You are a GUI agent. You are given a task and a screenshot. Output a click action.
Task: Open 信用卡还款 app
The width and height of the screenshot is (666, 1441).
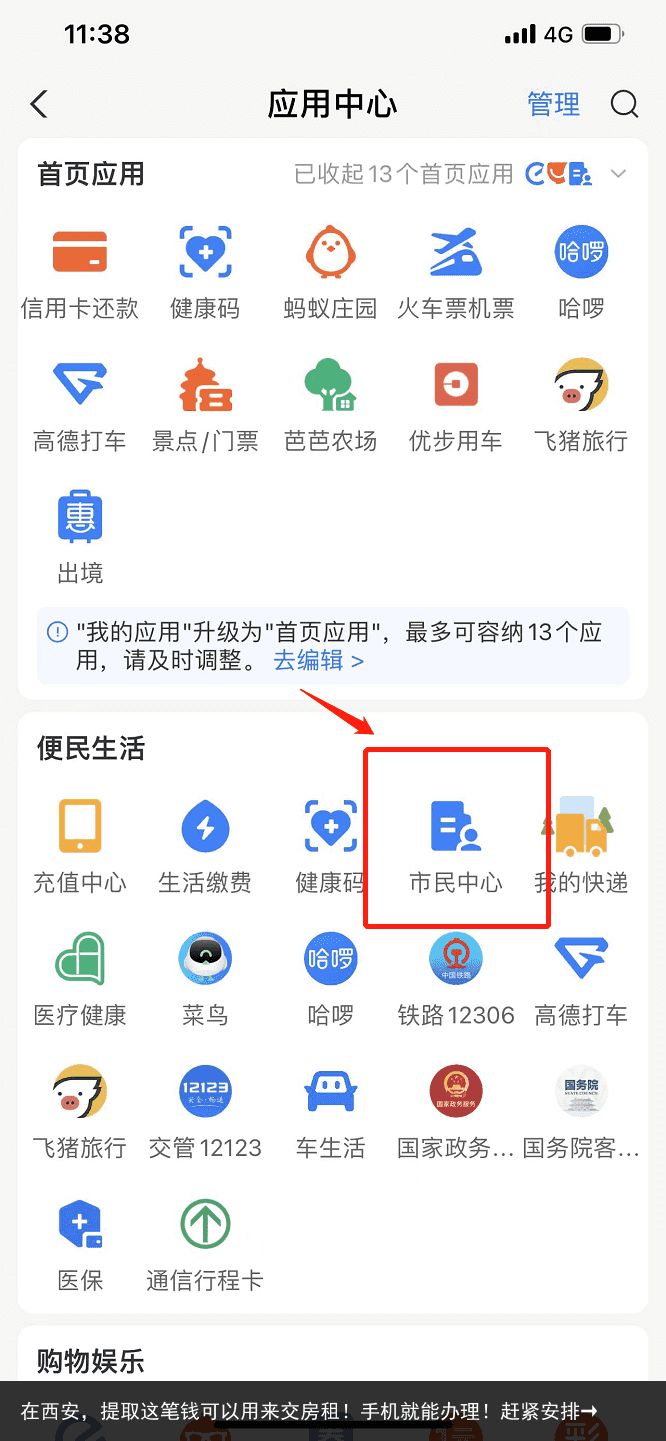[80, 270]
